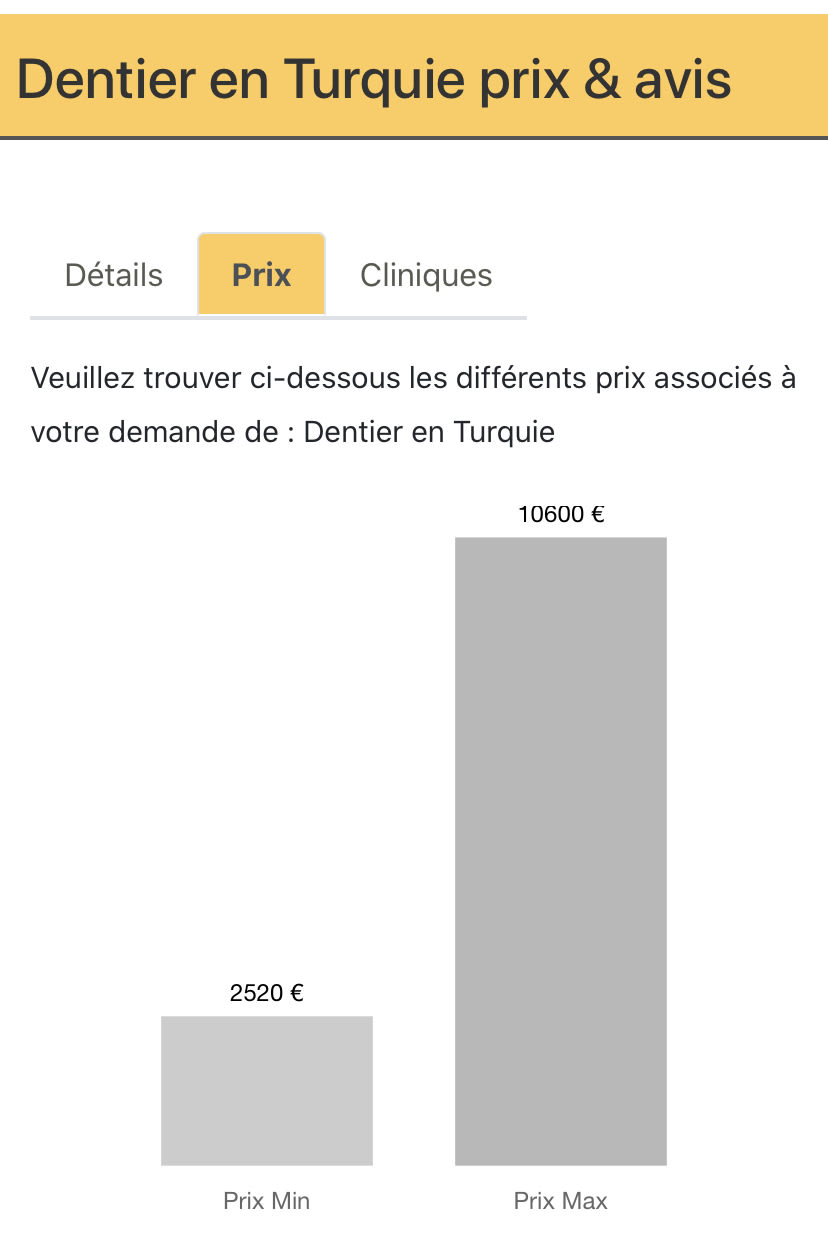This screenshot has width=828, height=1247.
Task: Select the Prix tab
Action: pos(261,275)
